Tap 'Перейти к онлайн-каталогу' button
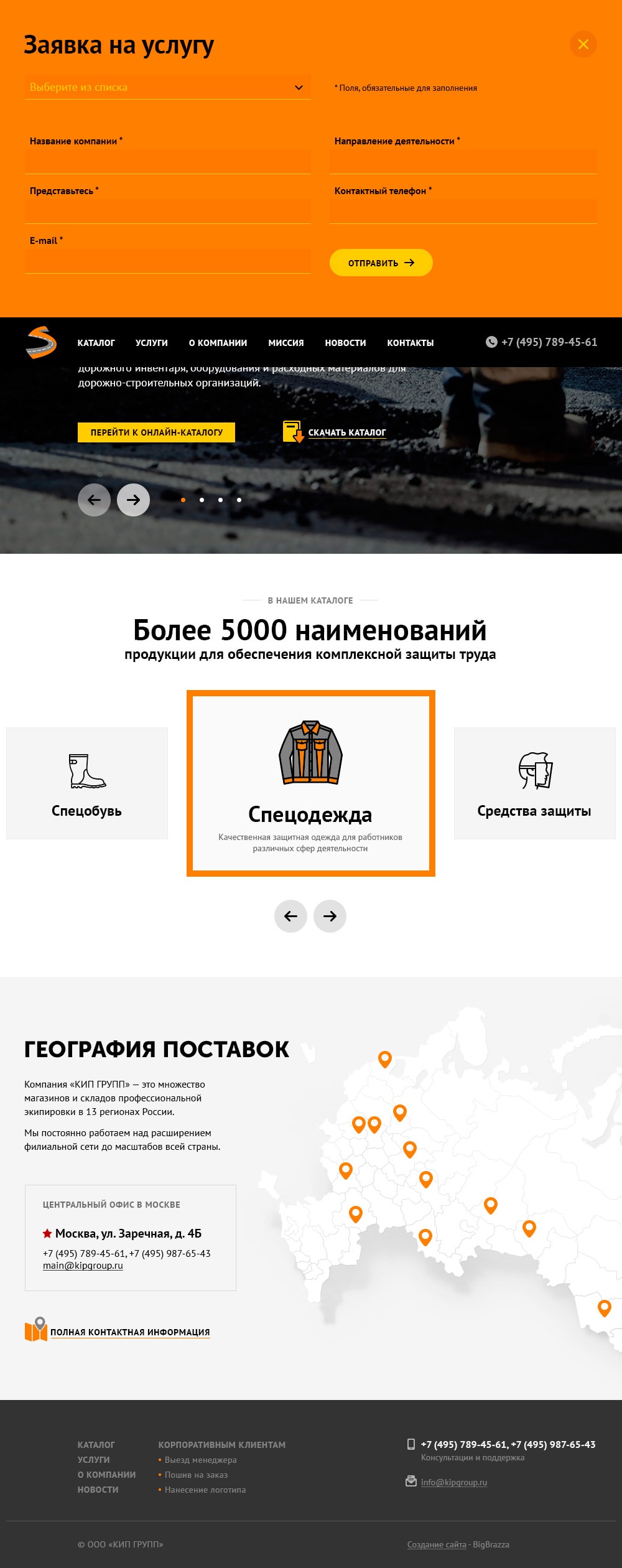 tap(156, 432)
